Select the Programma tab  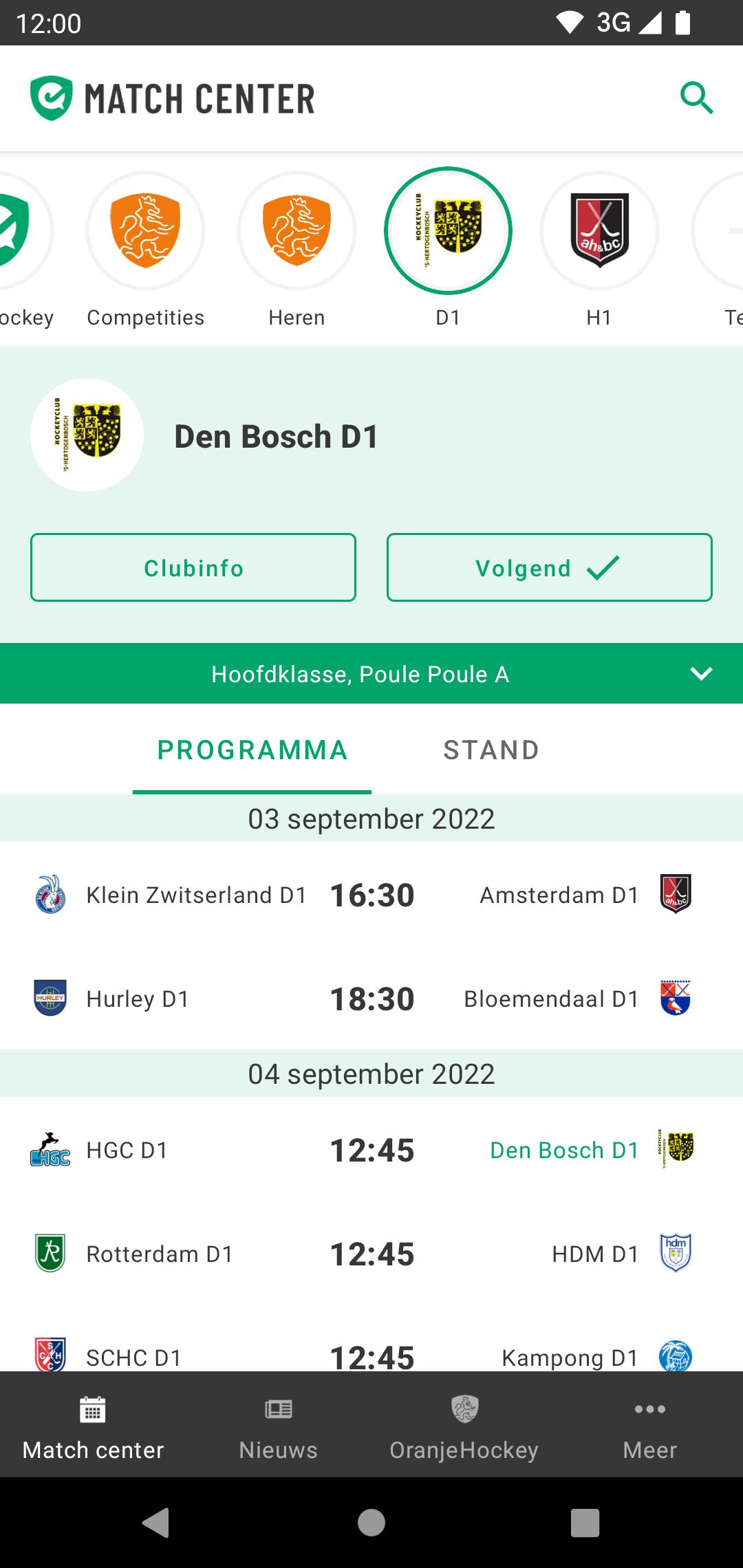click(252, 750)
